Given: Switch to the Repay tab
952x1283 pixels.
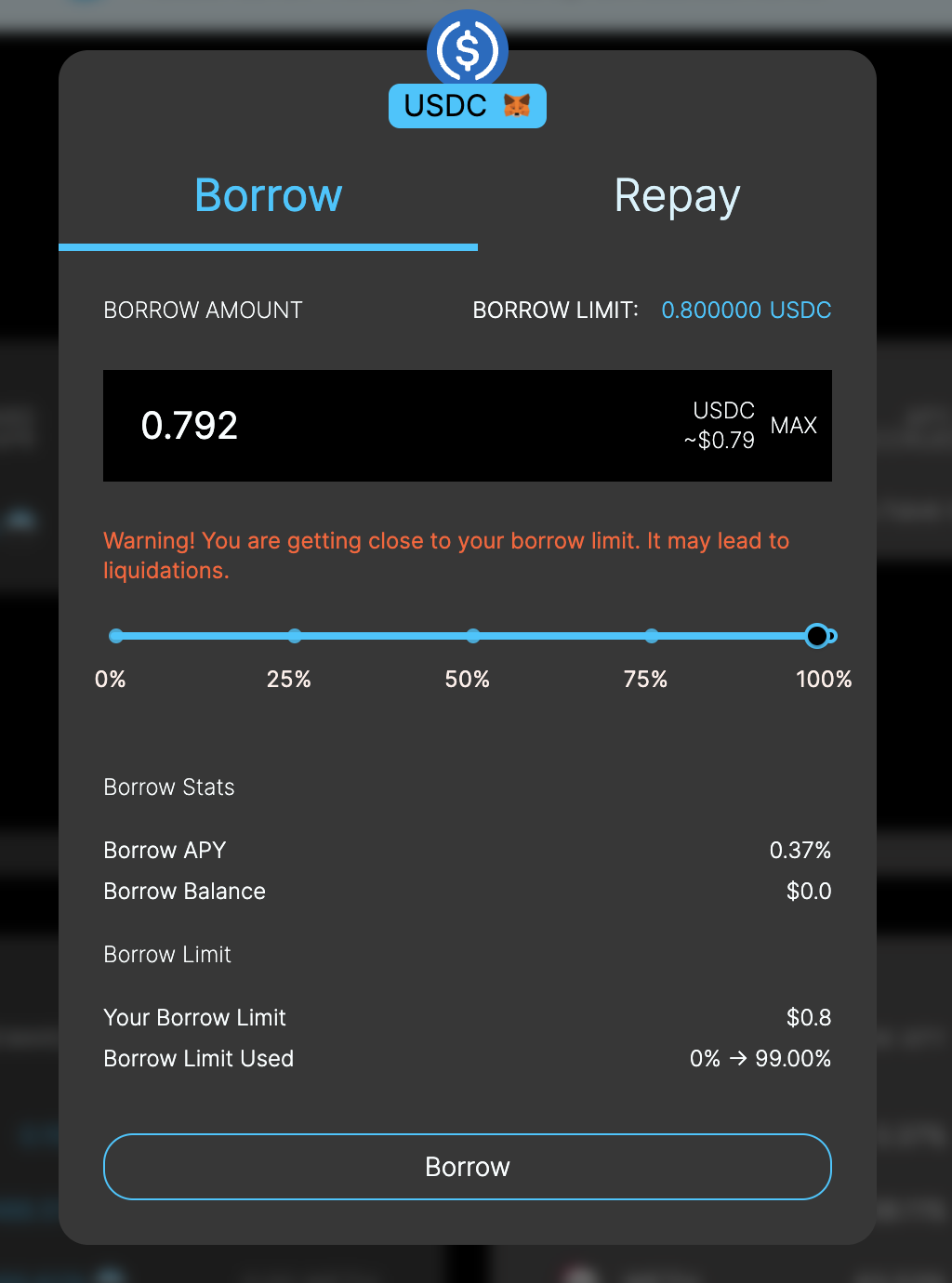Looking at the screenshot, I should tap(677, 197).
